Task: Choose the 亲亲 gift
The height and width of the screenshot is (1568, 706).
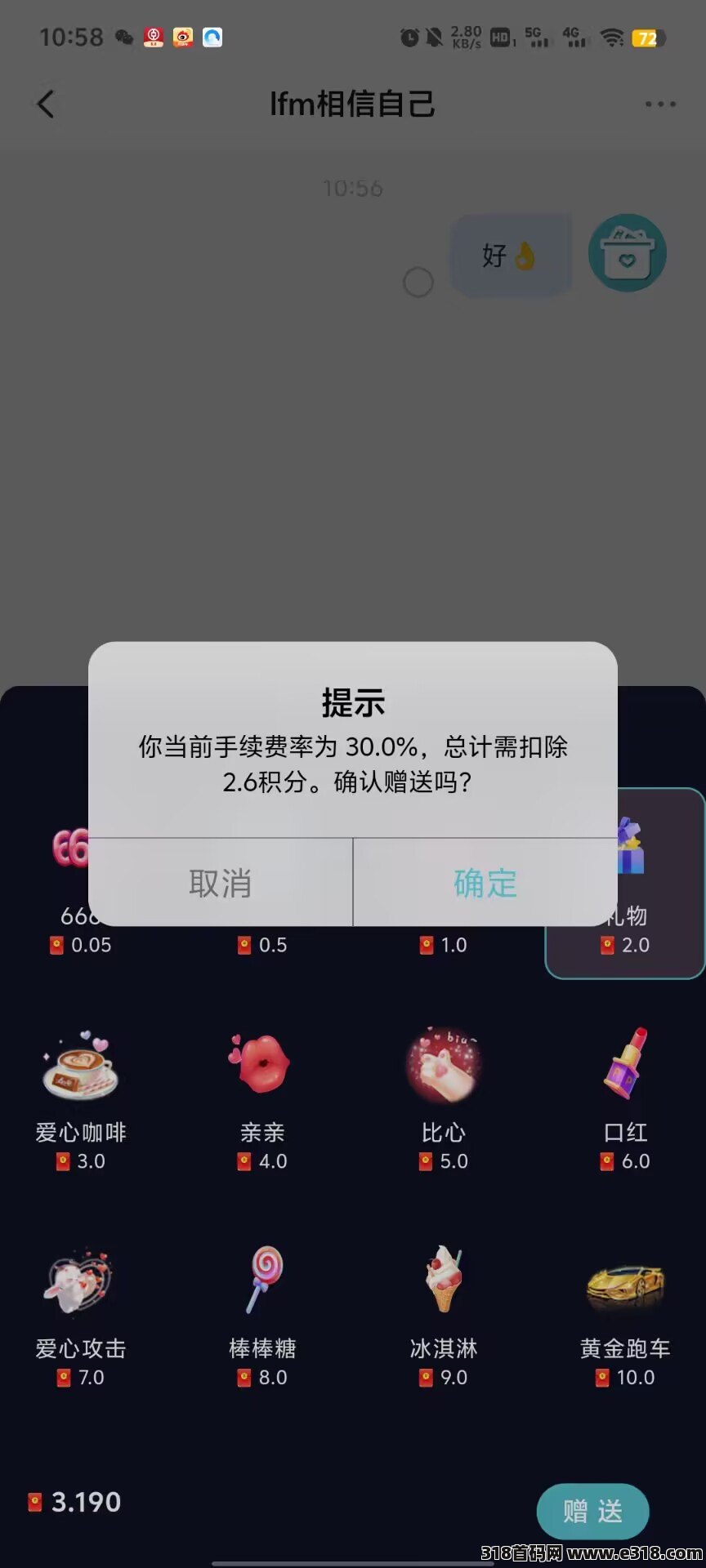Action: [x=262, y=1100]
